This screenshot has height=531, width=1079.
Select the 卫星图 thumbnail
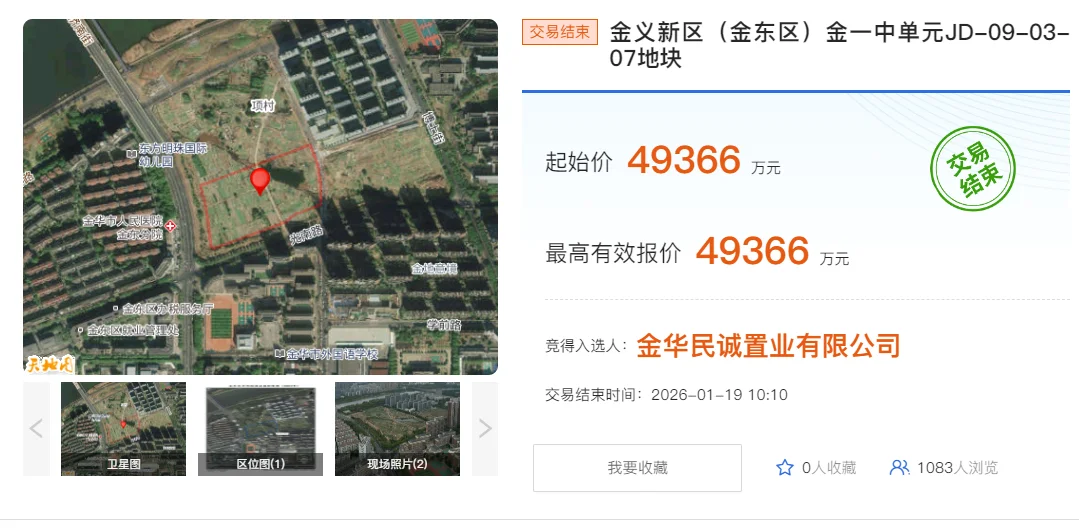pos(123,428)
